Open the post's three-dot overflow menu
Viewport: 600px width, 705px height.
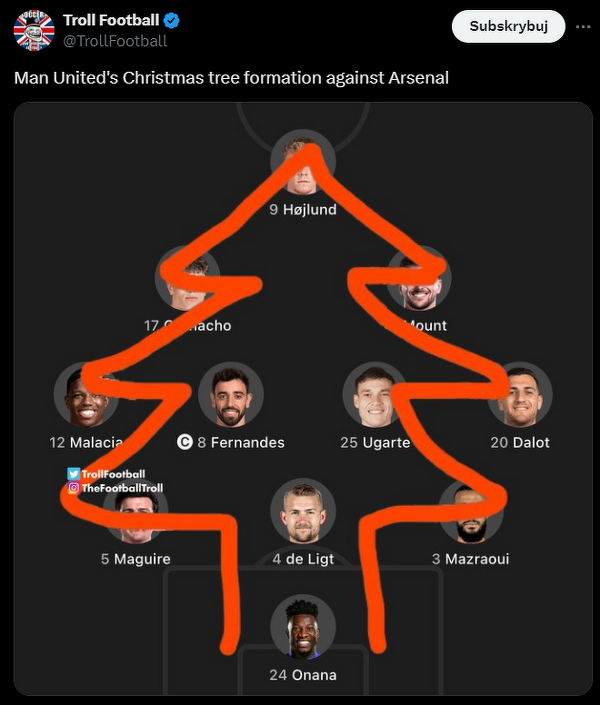click(x=583, y=27)
